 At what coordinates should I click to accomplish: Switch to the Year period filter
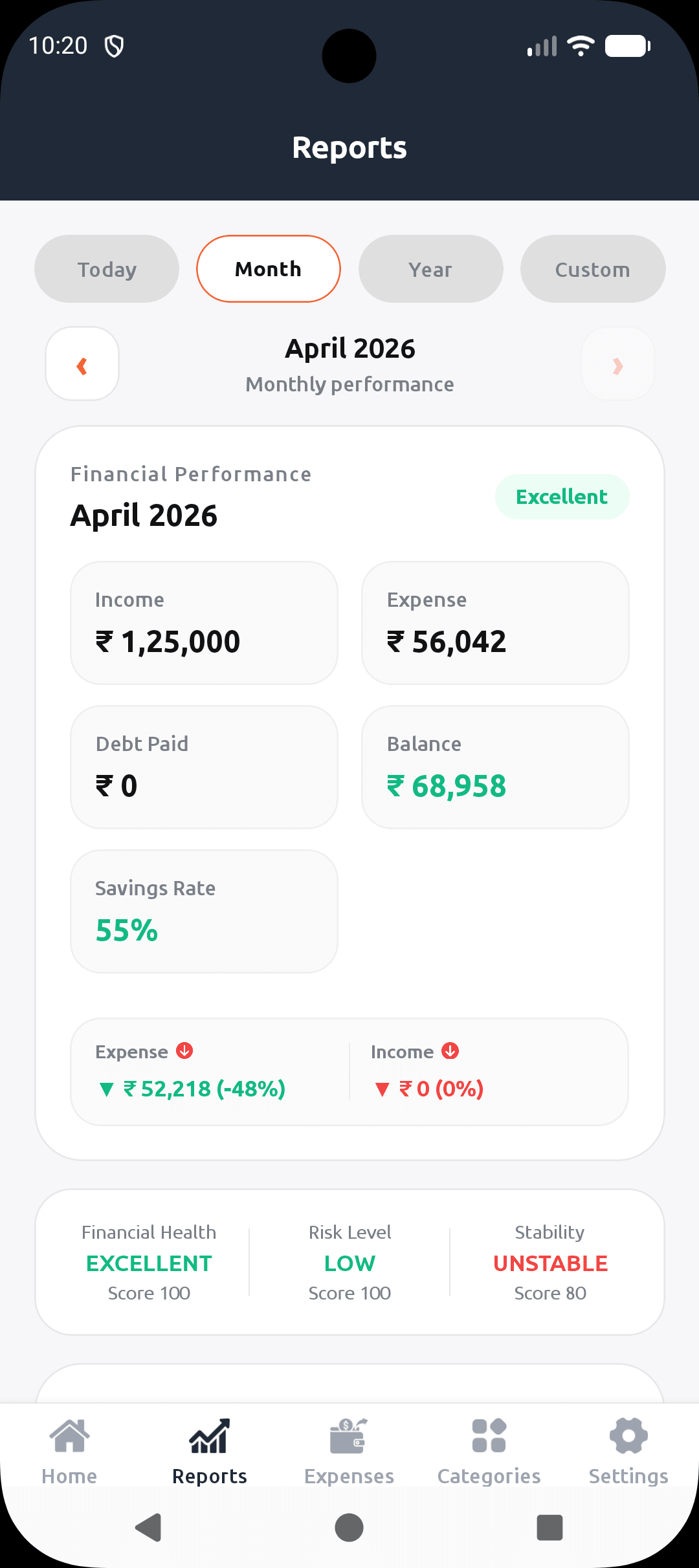point(430,269)
